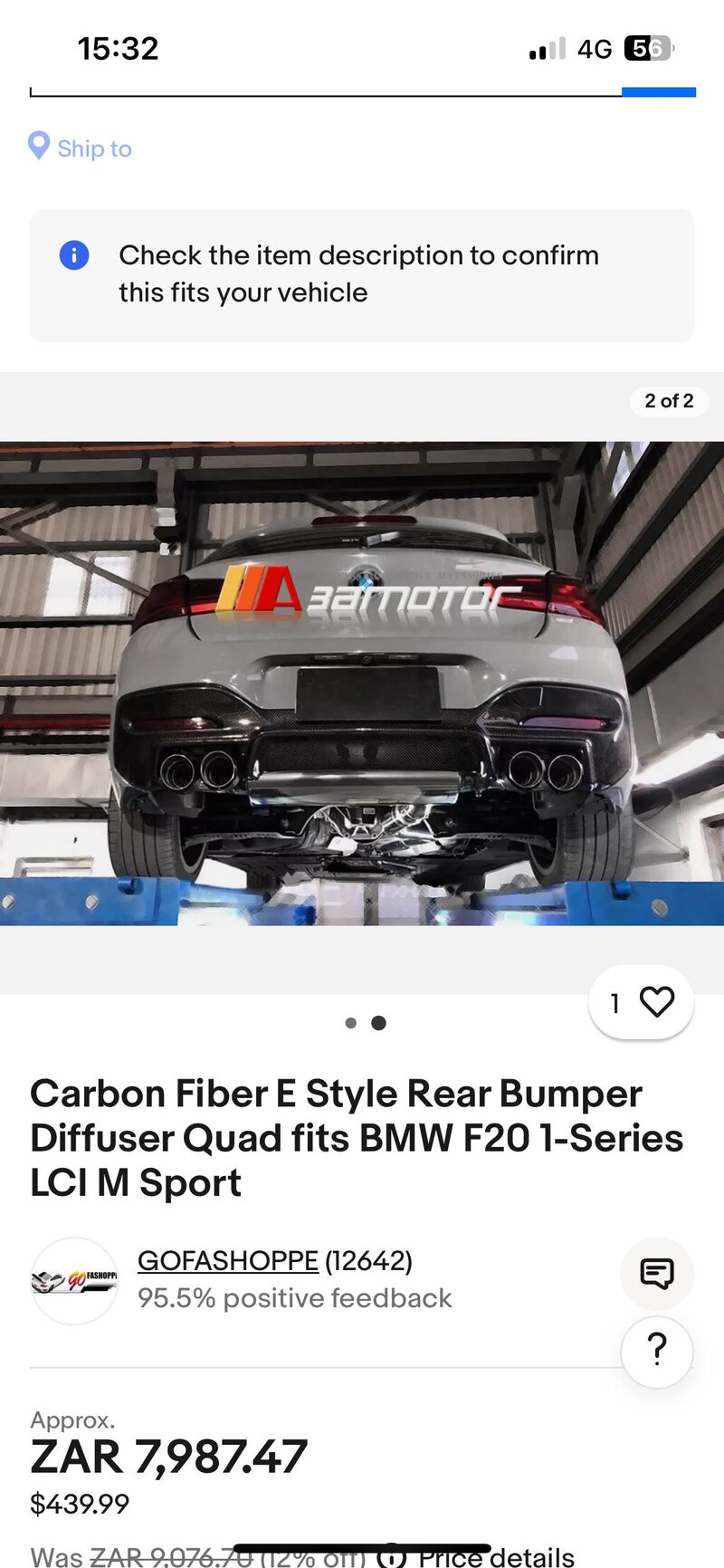Open the GOFASHOPPE seller avatar

(x=74, y=1281)
